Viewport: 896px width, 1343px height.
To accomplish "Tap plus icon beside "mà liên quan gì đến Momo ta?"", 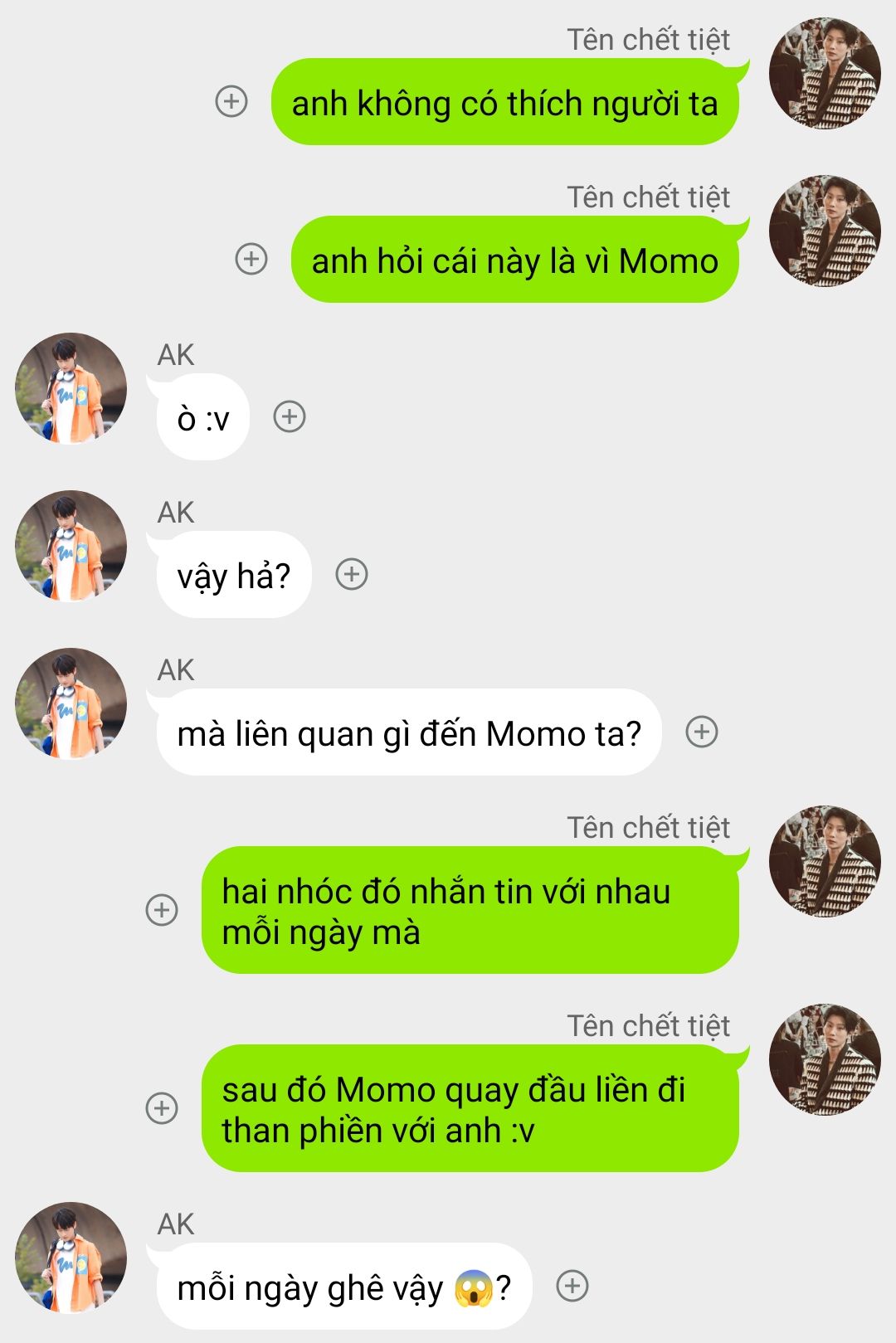I will pos(702,732).
